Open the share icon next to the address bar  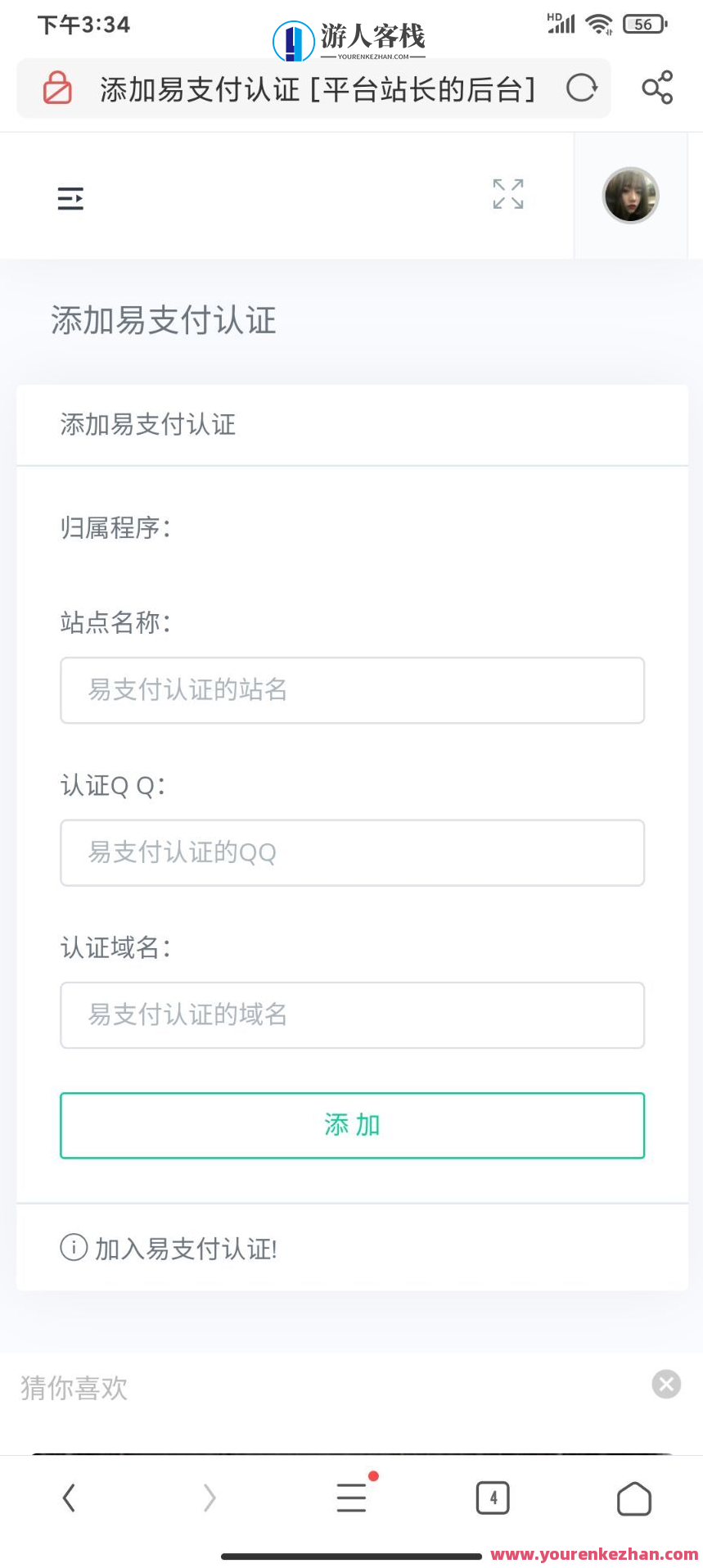tap(657, 88)
